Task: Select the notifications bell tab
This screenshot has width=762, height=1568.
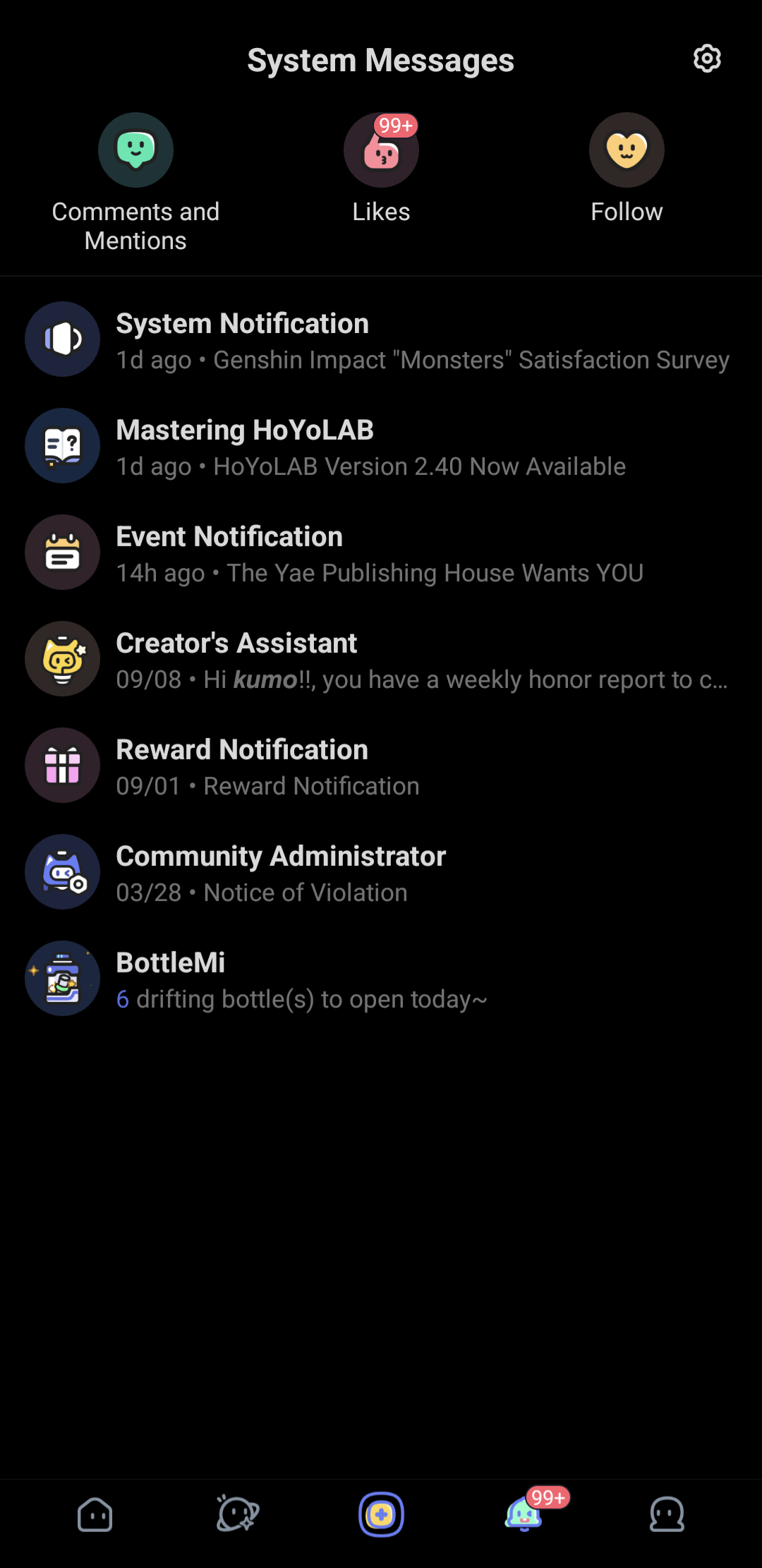Action: tap(524, 1514)
